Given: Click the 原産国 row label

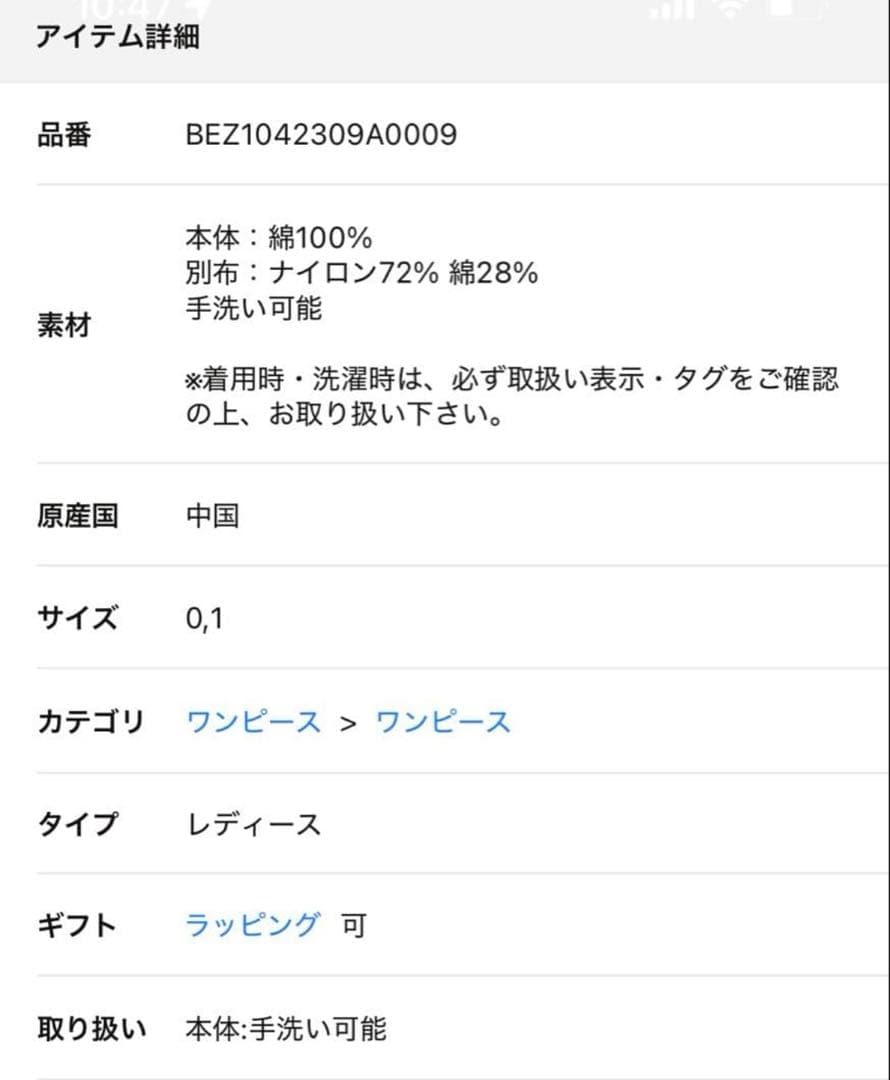Looking at the screenshot, I should pos(78,515).
